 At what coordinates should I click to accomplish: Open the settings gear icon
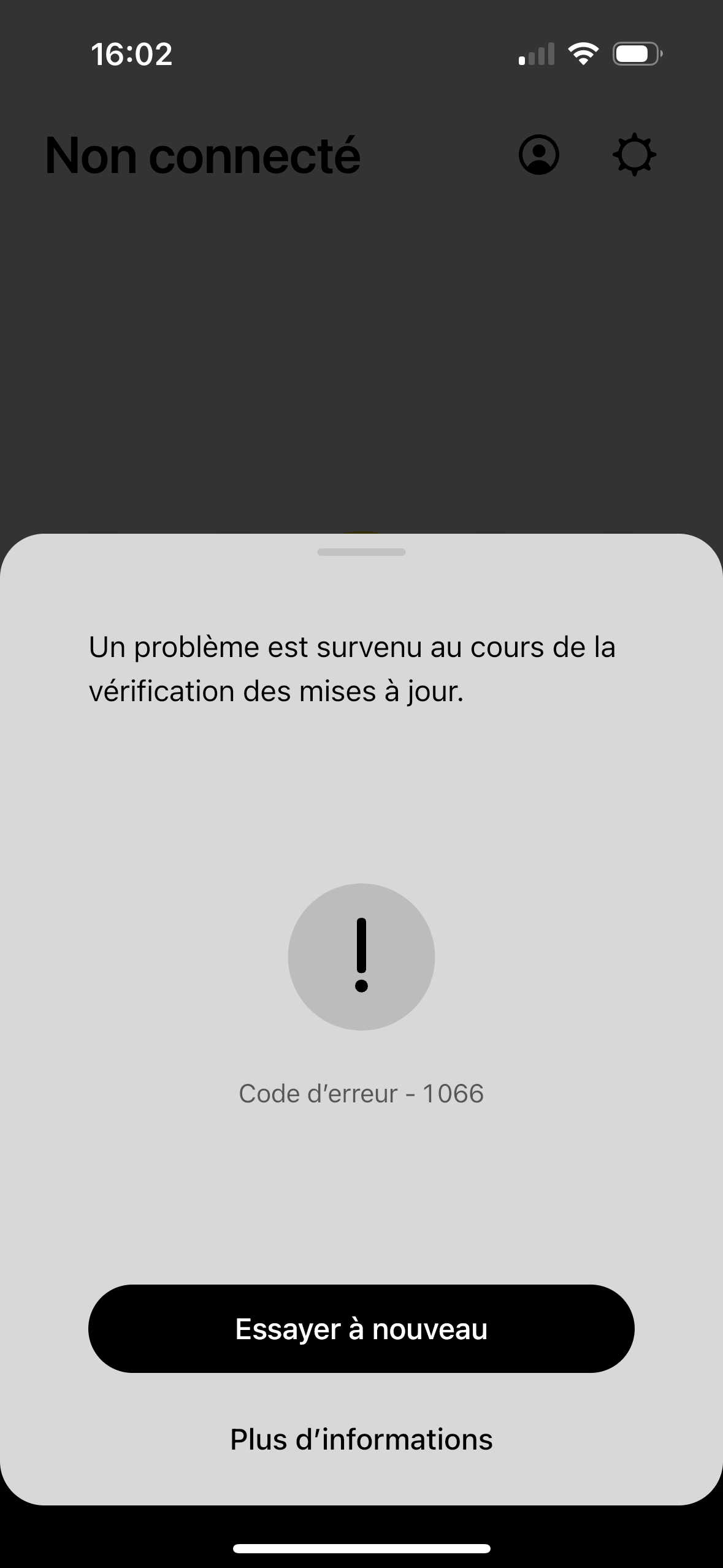click(x=634, y=155)
